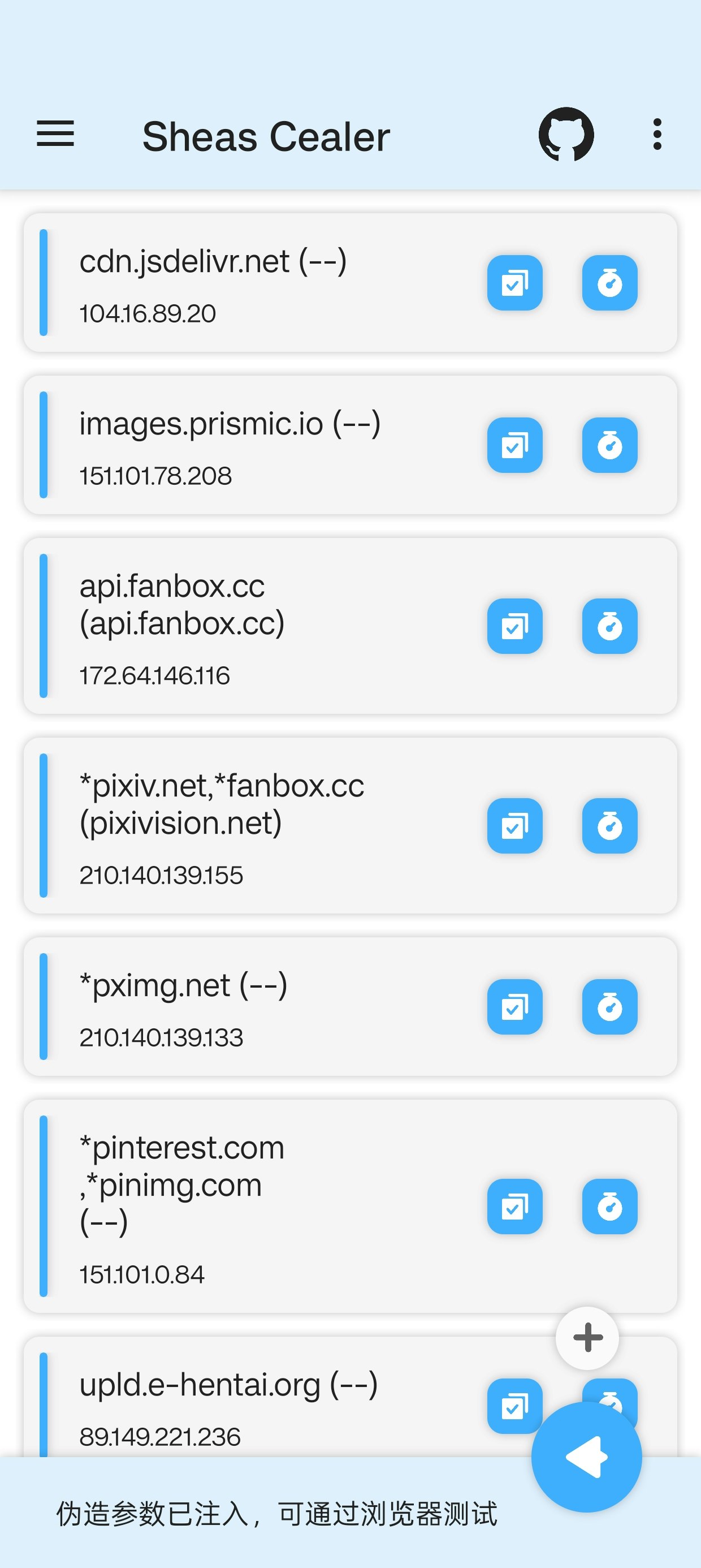Image resolution: width=701 pixels, height=1568 pixels.
Task: Tap the check-copy icon for *pximg.net
Action: (x=514, y=1007)
